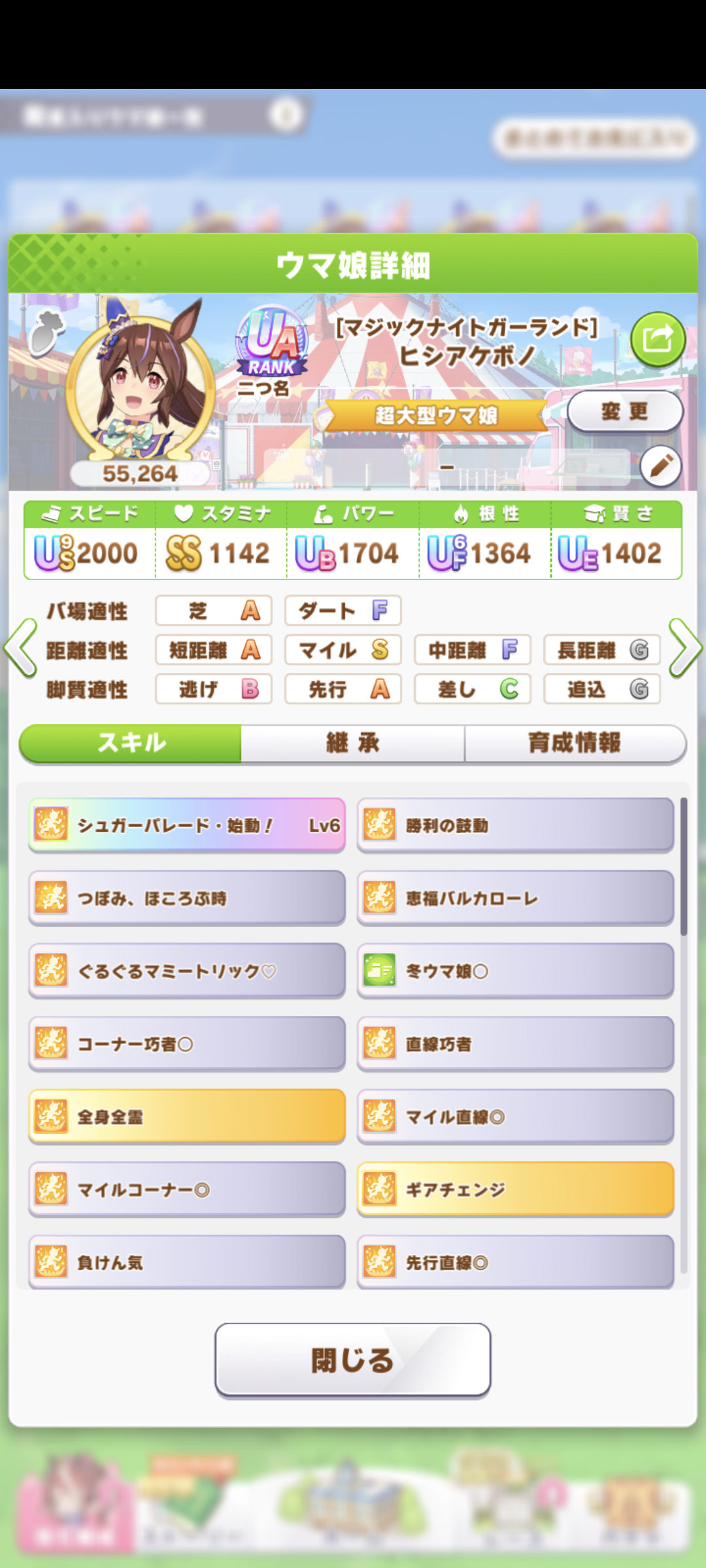This screenshot has width=706, height=1568.
Task: Open the 先行直線◎ skill
Action: click(x=515, y=1262)
